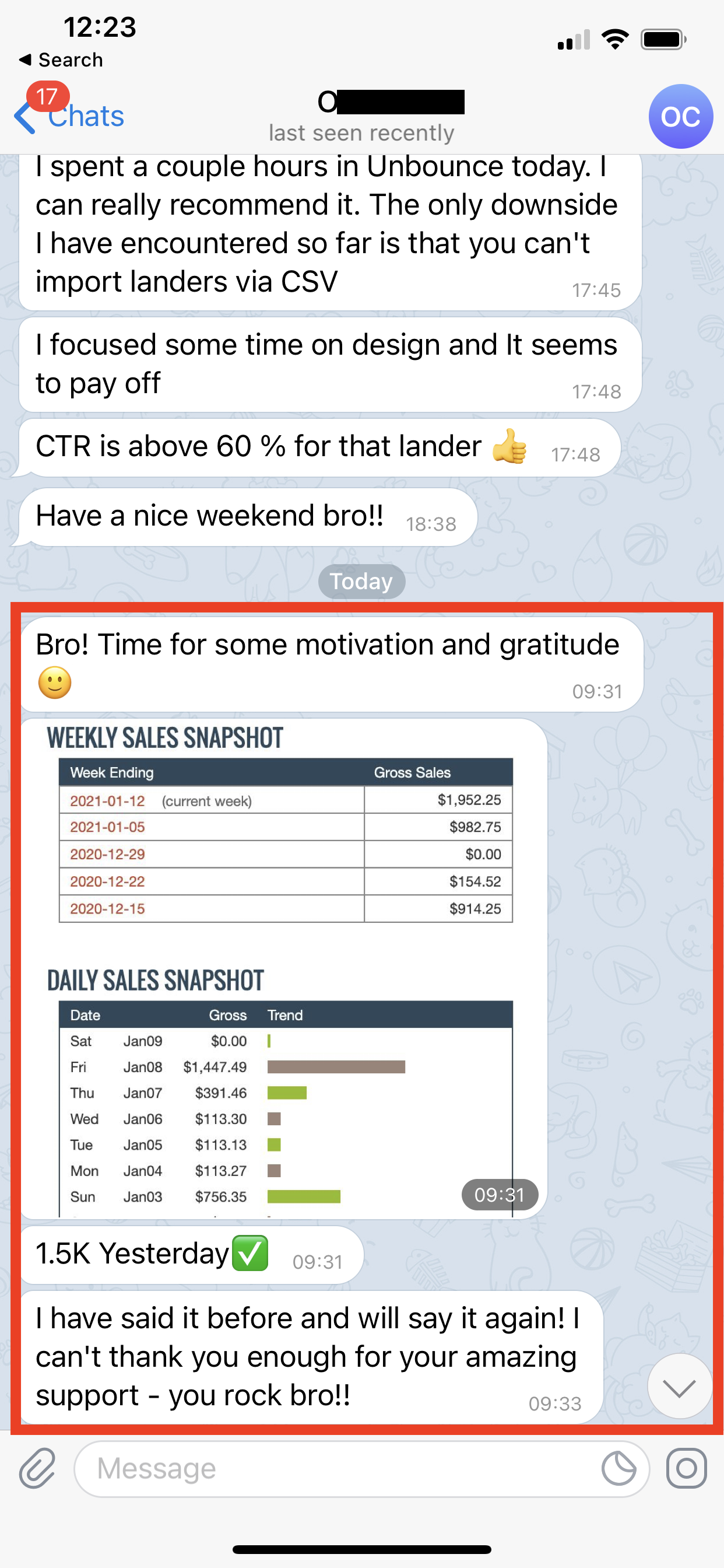The width and height of the screenshot is (724, 1568).
Task: Open the sales snapshot image
Action: (284, 968)
